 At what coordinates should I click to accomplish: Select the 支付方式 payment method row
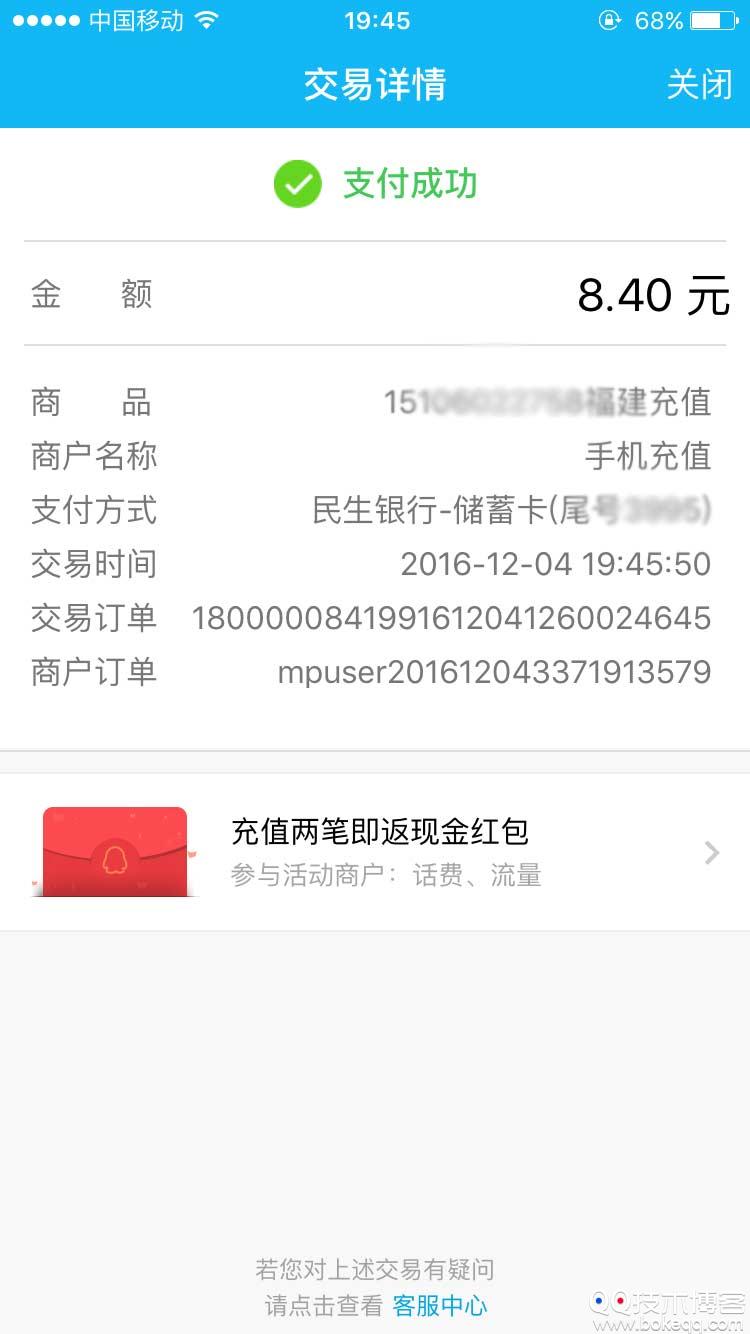[375, 510]
